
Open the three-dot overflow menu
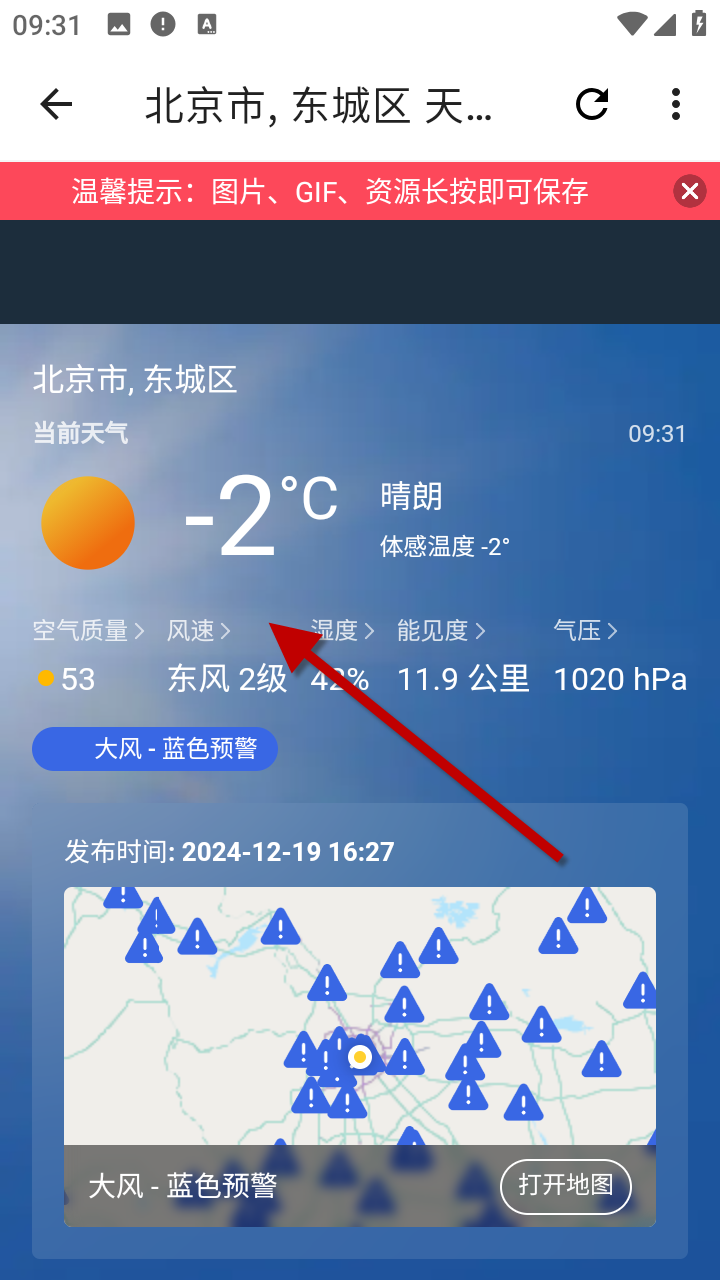pyautogui.click(x=676, y=104)
